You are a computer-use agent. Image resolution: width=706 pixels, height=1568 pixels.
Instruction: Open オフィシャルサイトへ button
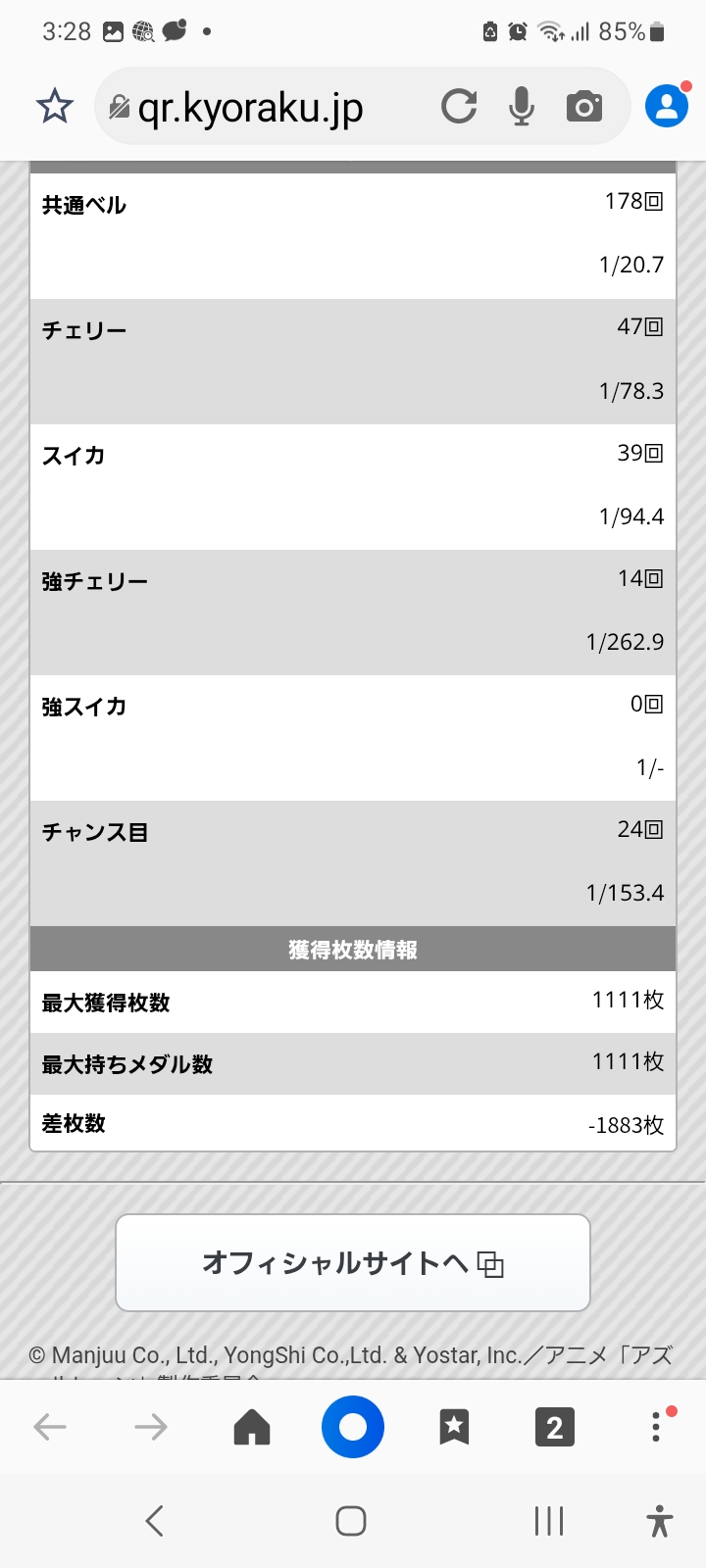[353, 1262]
